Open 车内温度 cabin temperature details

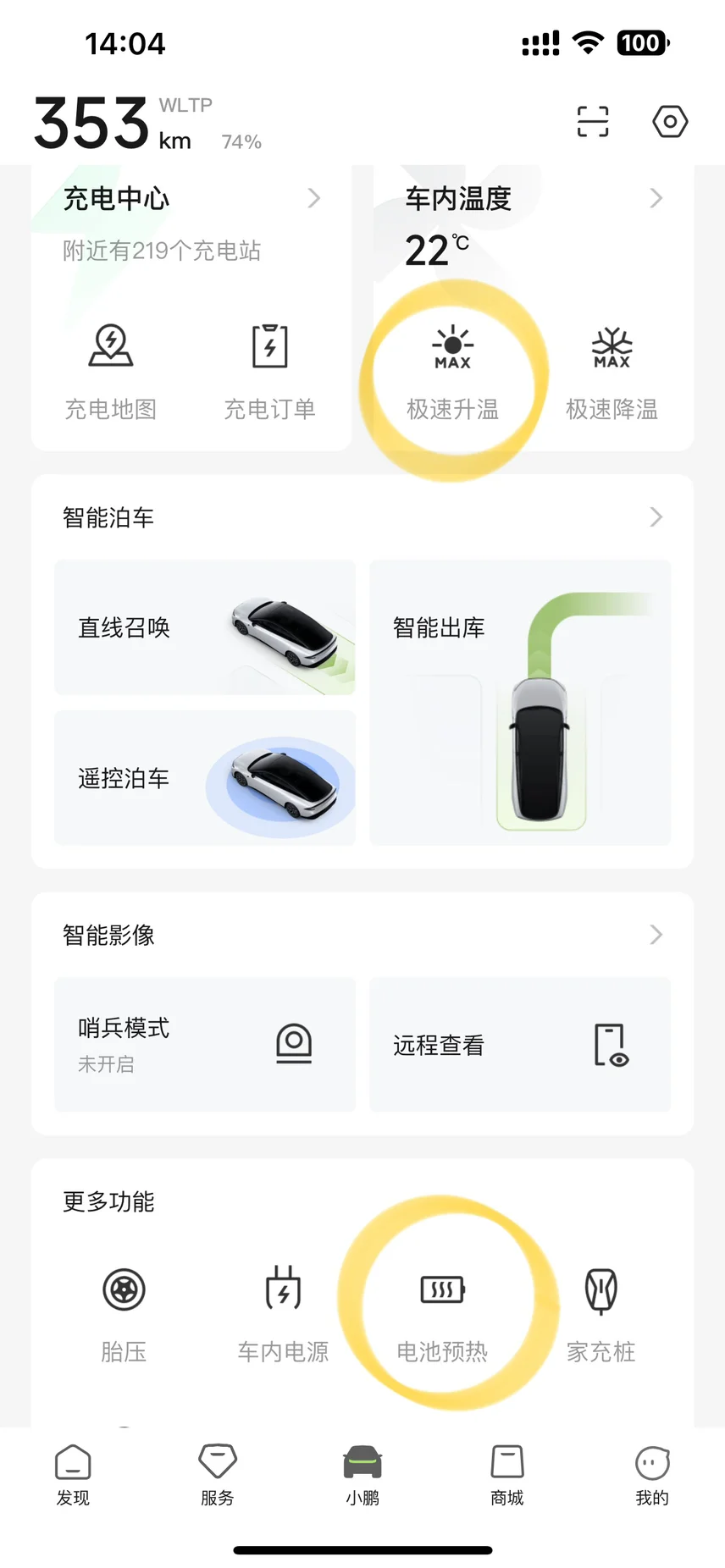[534, 199]
